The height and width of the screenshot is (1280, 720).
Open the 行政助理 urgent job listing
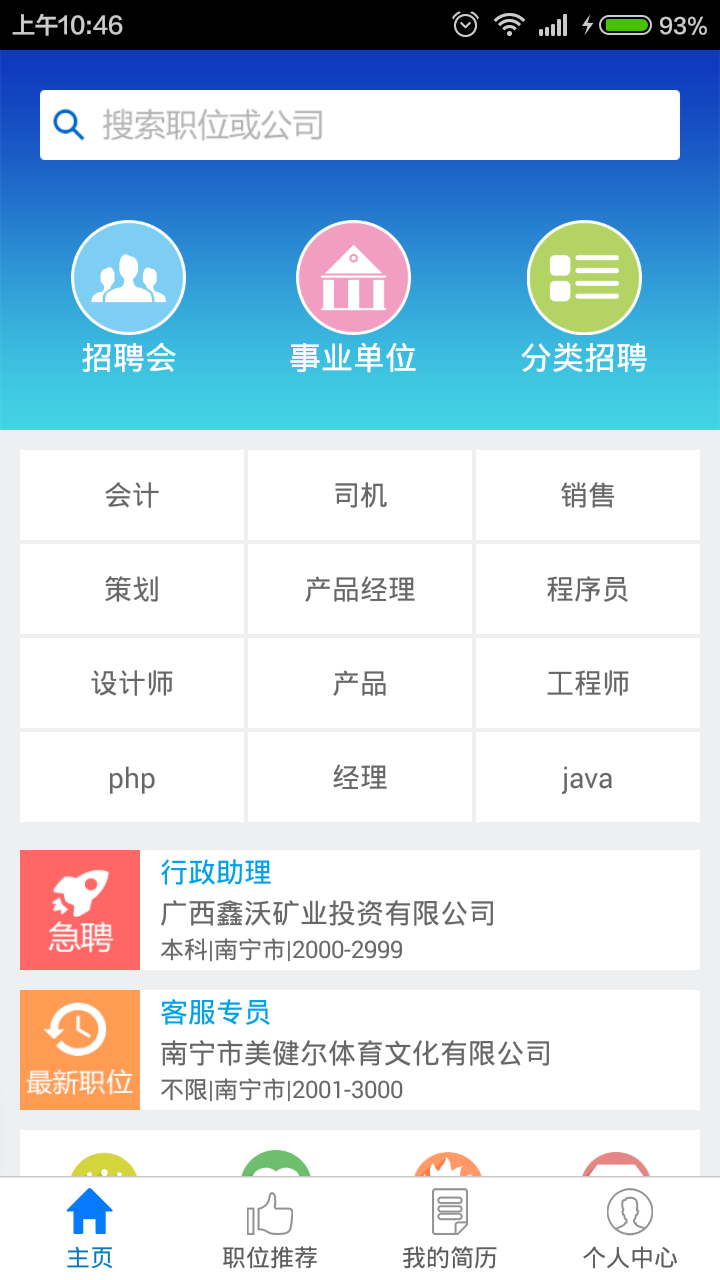[420, 910]
